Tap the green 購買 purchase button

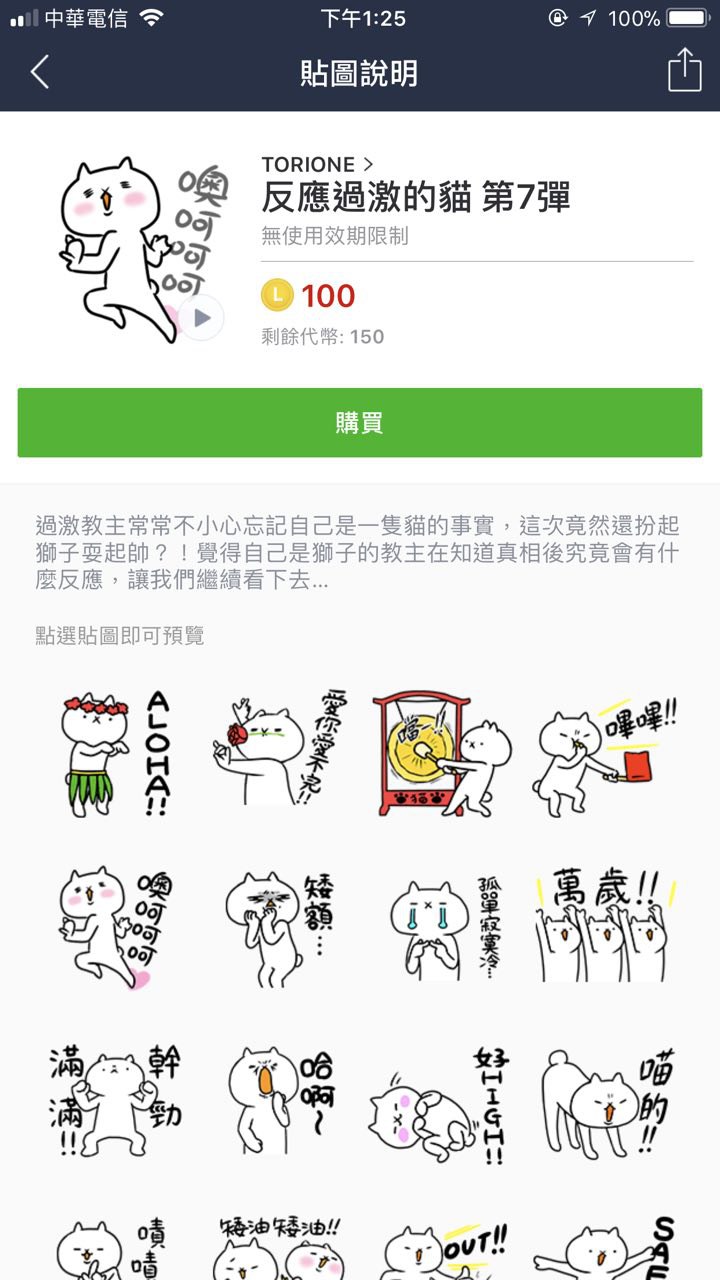(360, 423)
